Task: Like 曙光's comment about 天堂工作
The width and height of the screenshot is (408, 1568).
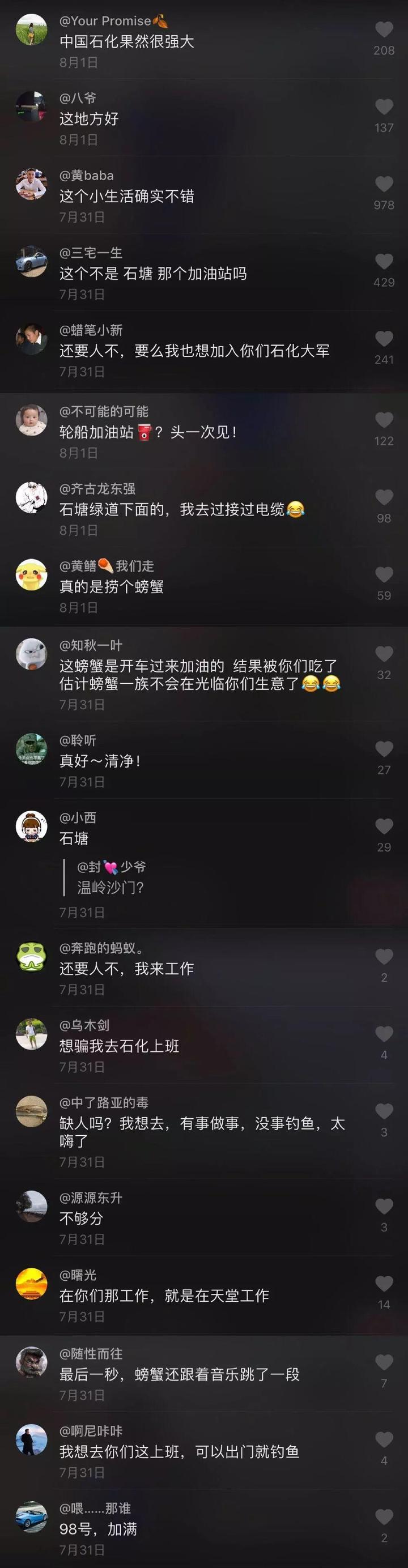Action: [x=384, y=1284]
